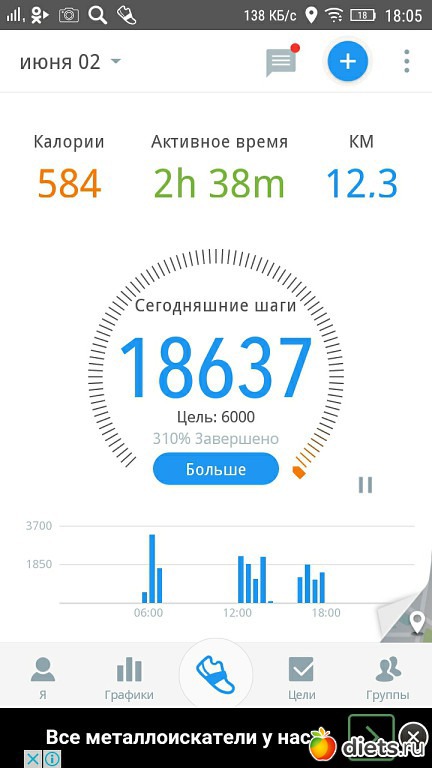Viewport: 432px width, 768px height.
Task: Open the messages icon with red dot
Action: (282, 61)
